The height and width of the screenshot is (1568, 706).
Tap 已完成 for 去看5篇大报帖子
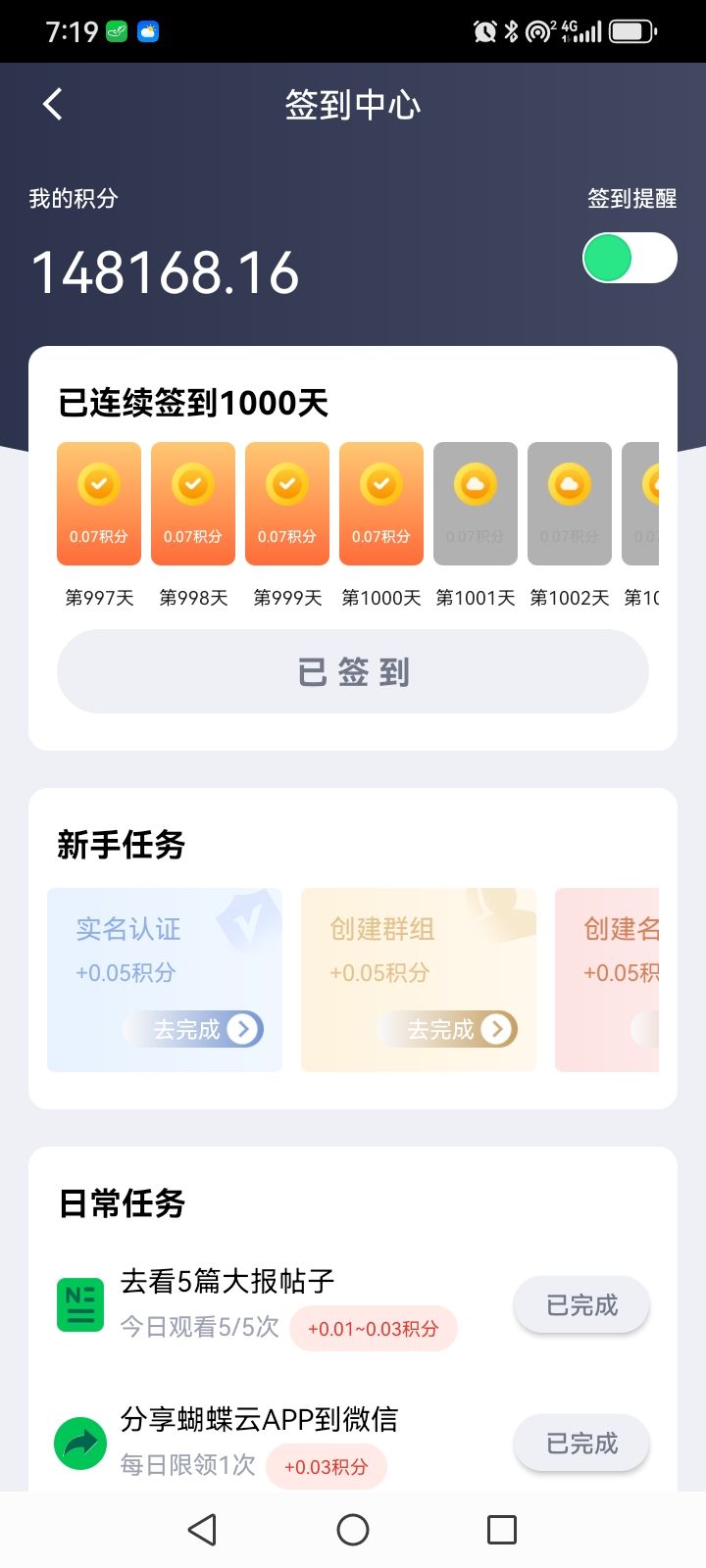pyautogui.click(x=581, y=1305)
